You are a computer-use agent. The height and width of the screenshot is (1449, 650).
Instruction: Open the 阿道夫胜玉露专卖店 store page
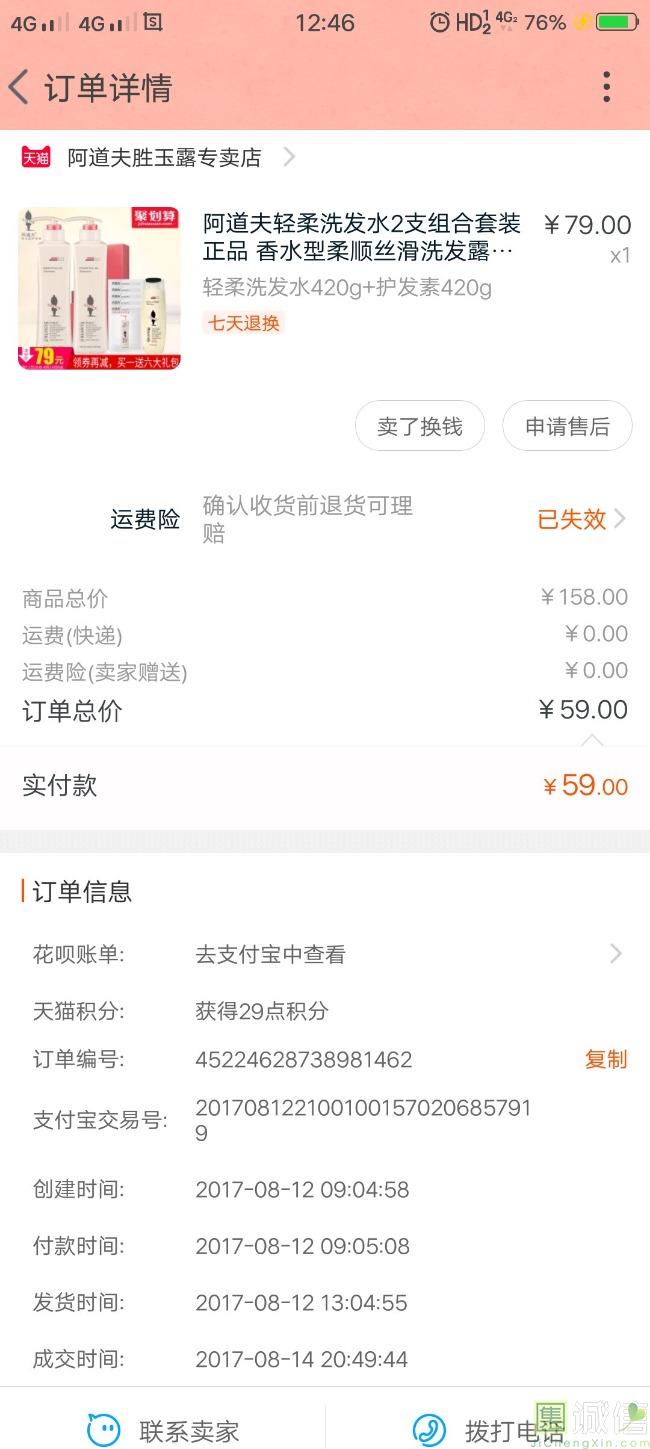(165, 157)
